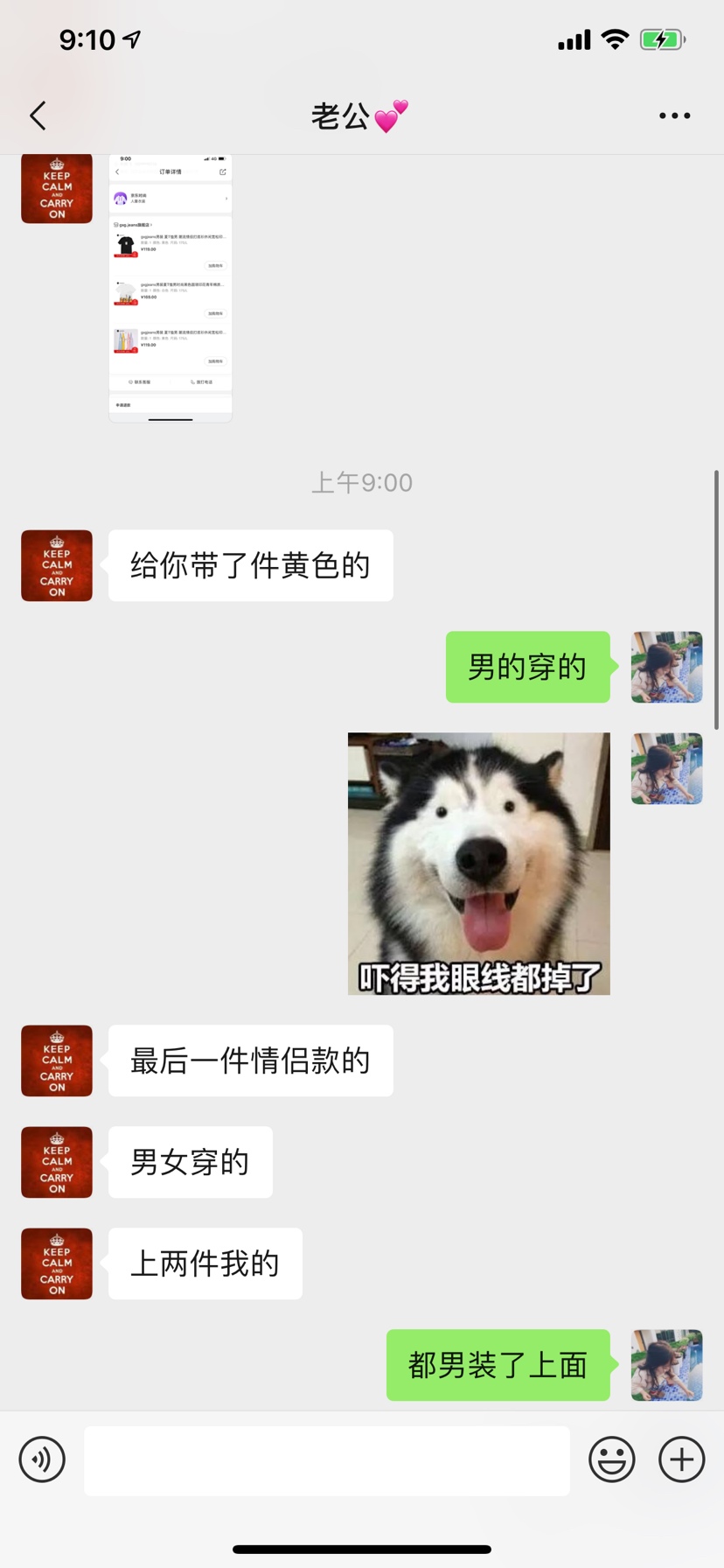Open my avatar beside 男的穿的
724x1568 pixels.
pos(666,667)
